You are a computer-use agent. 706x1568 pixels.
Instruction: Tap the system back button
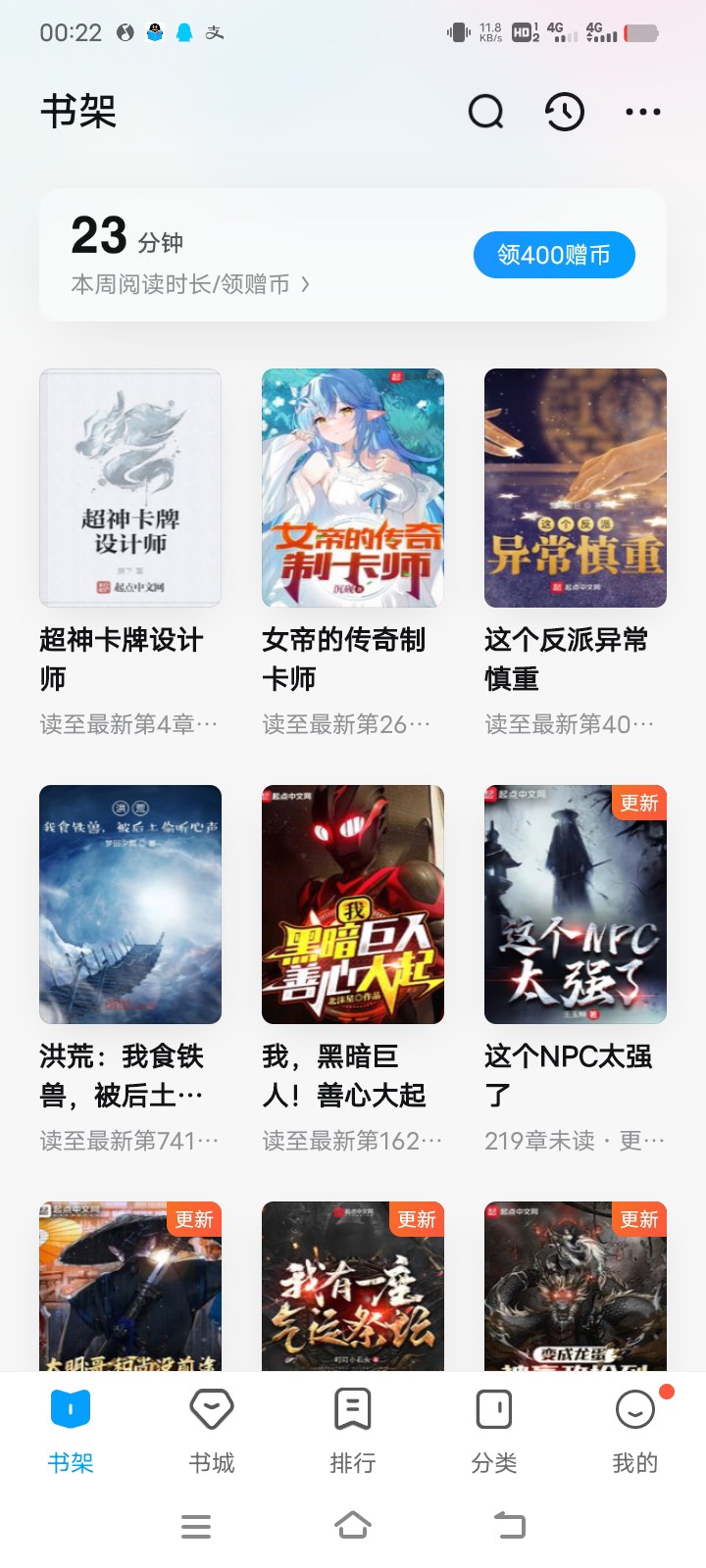(510, 1525)
